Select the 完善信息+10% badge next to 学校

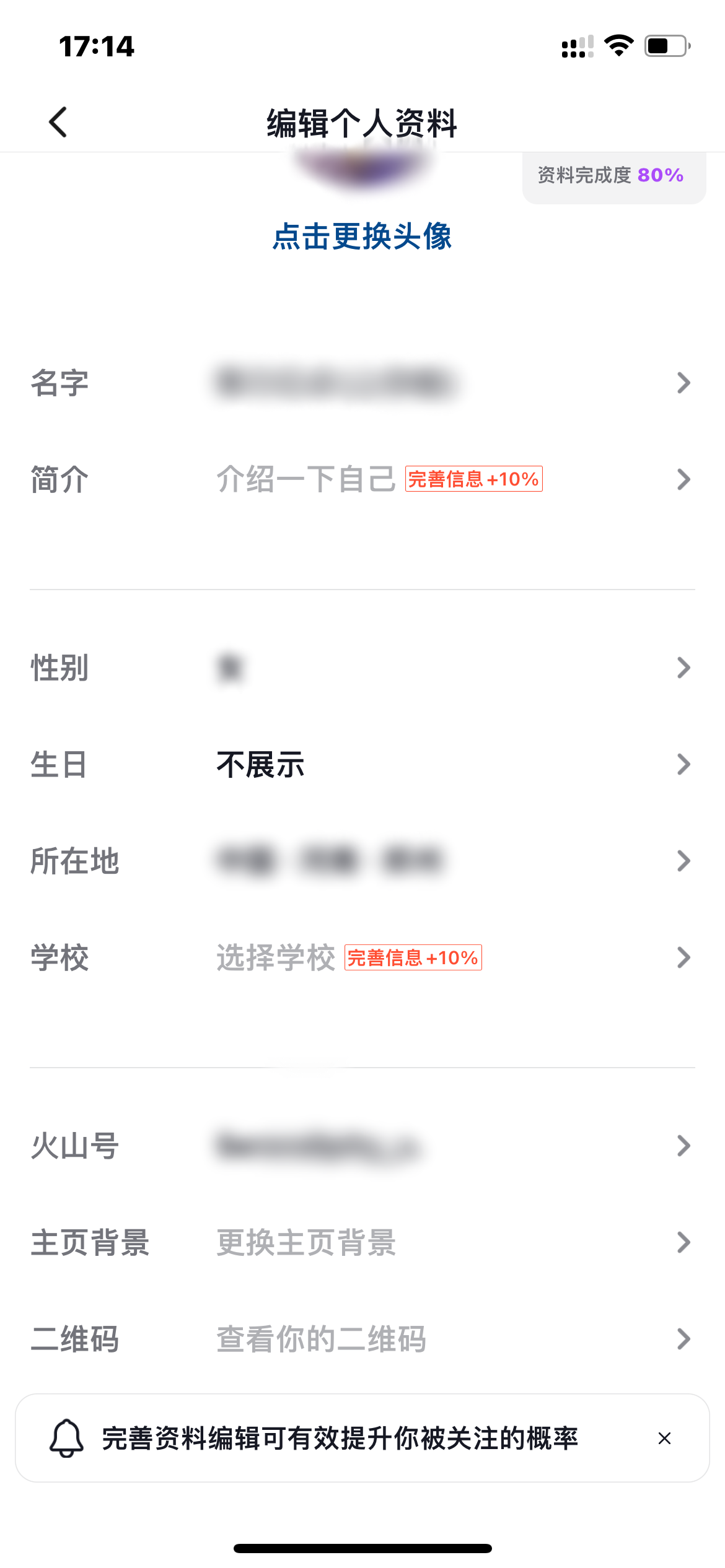[x=412, y=958]
